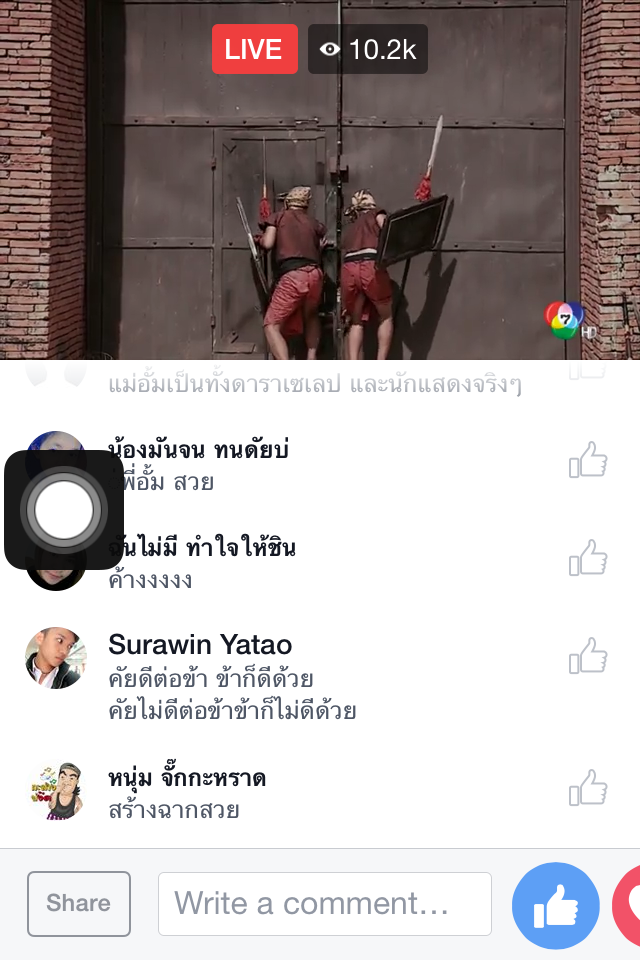Image resolution: width=640 pixels, height=960 pixels.
Task: Tap the Share button
Action: point(79,904)
